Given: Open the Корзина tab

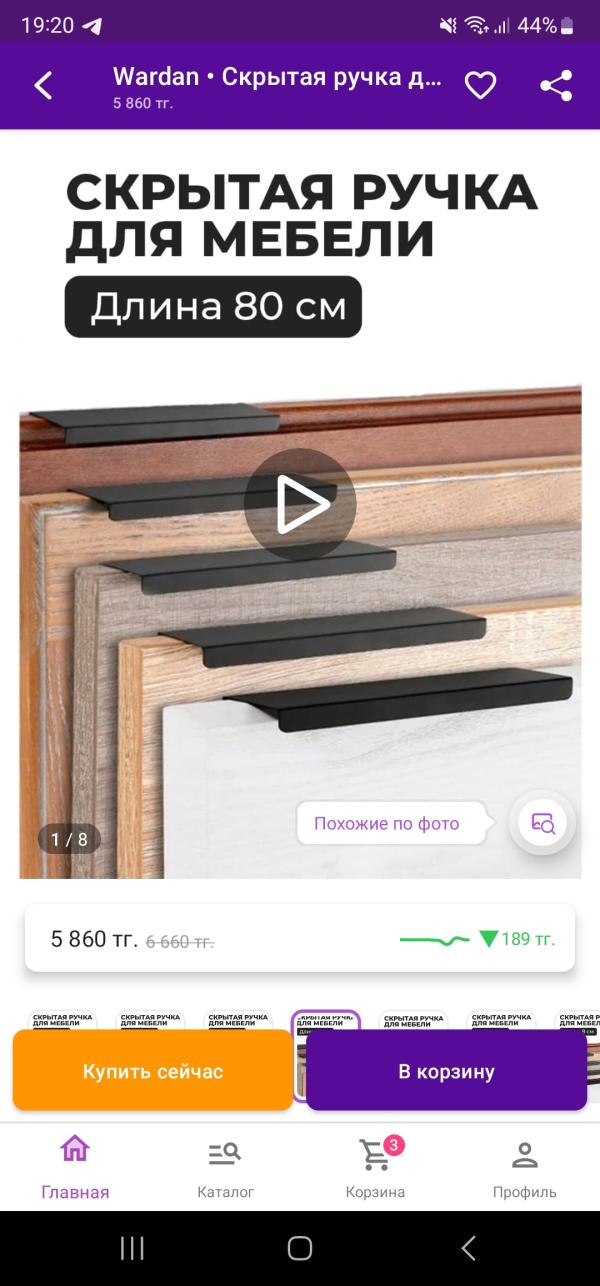Looking at the screenshot, I should [375, 1167].
